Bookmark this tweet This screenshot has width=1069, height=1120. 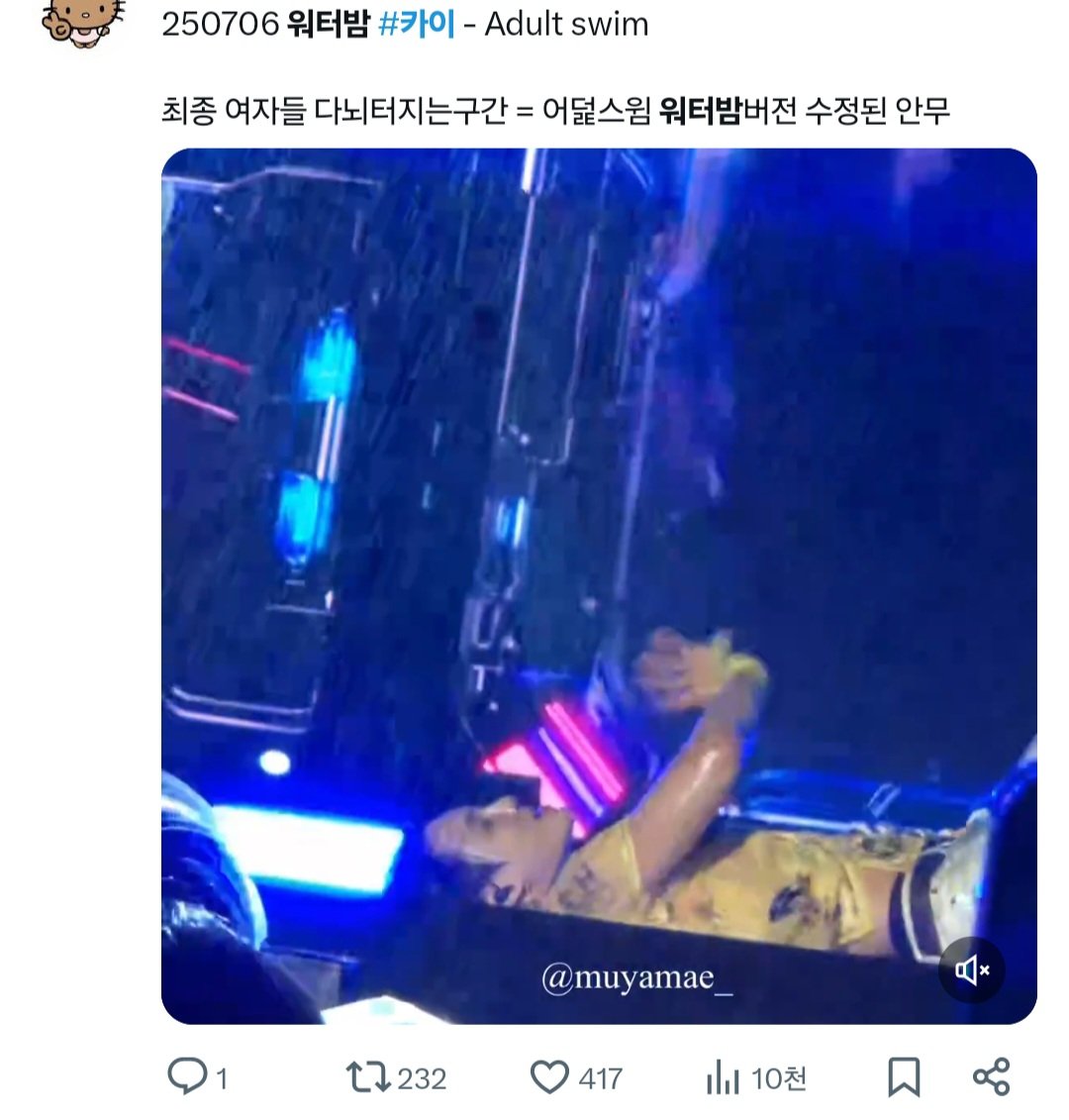903,1076
